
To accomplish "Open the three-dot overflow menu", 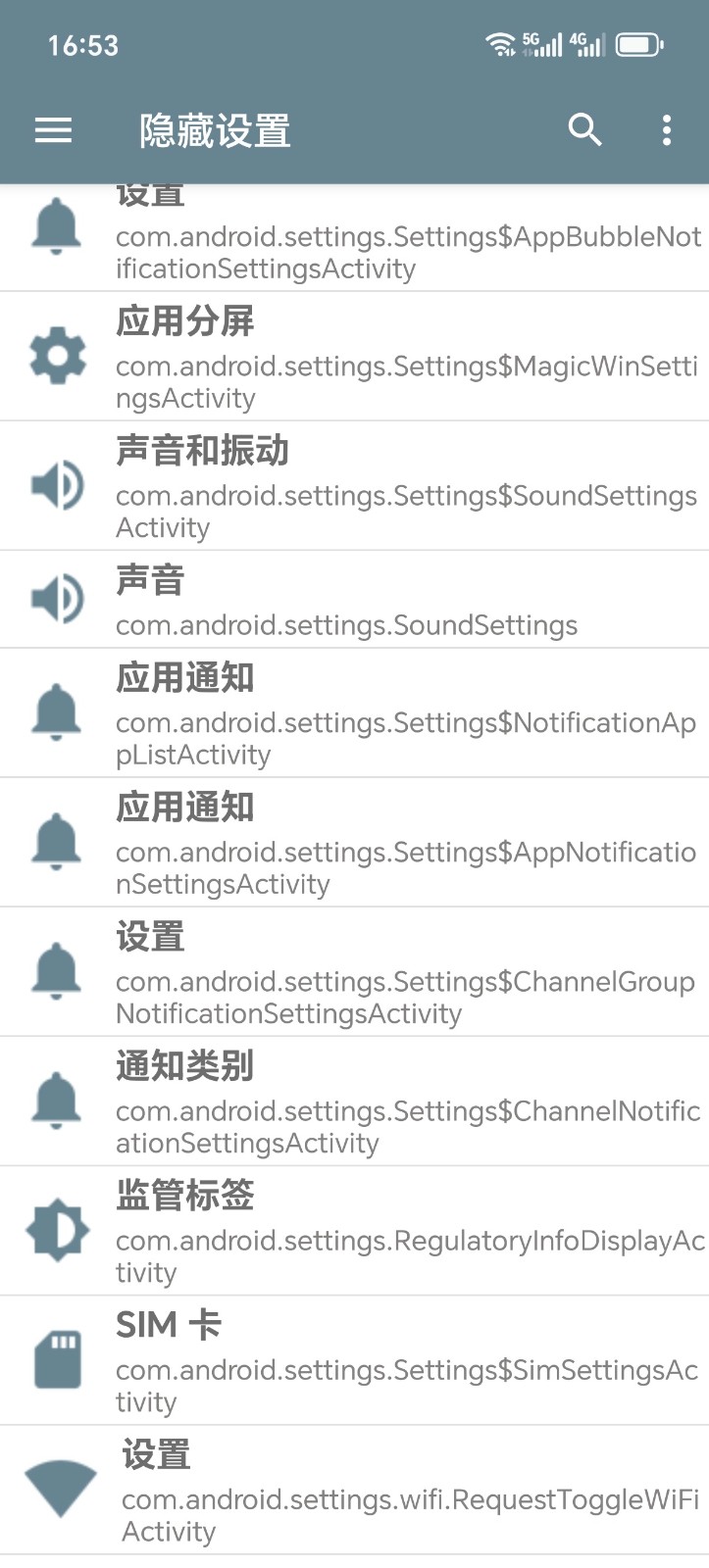I will [x=668, y=130].
